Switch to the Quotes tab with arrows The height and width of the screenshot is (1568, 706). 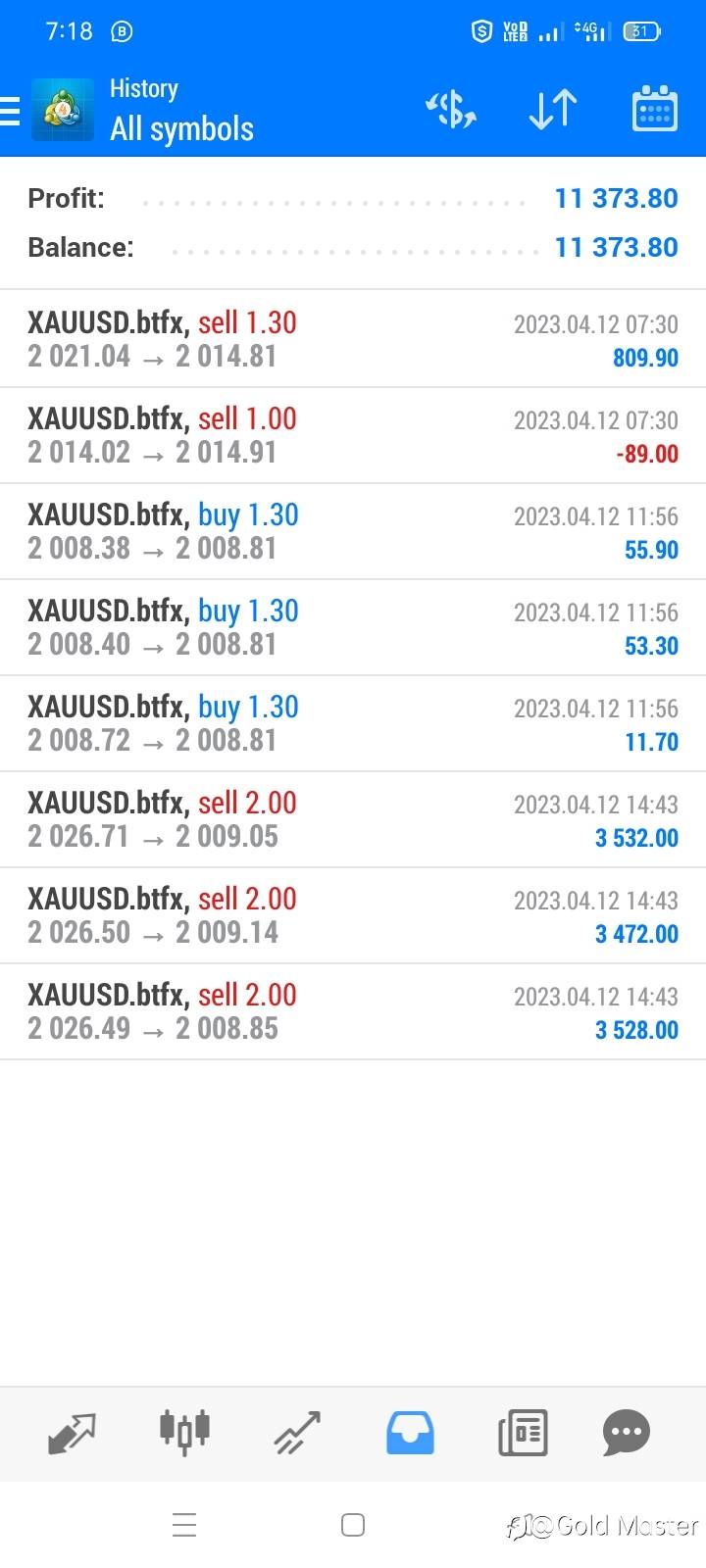[72, 1433]
